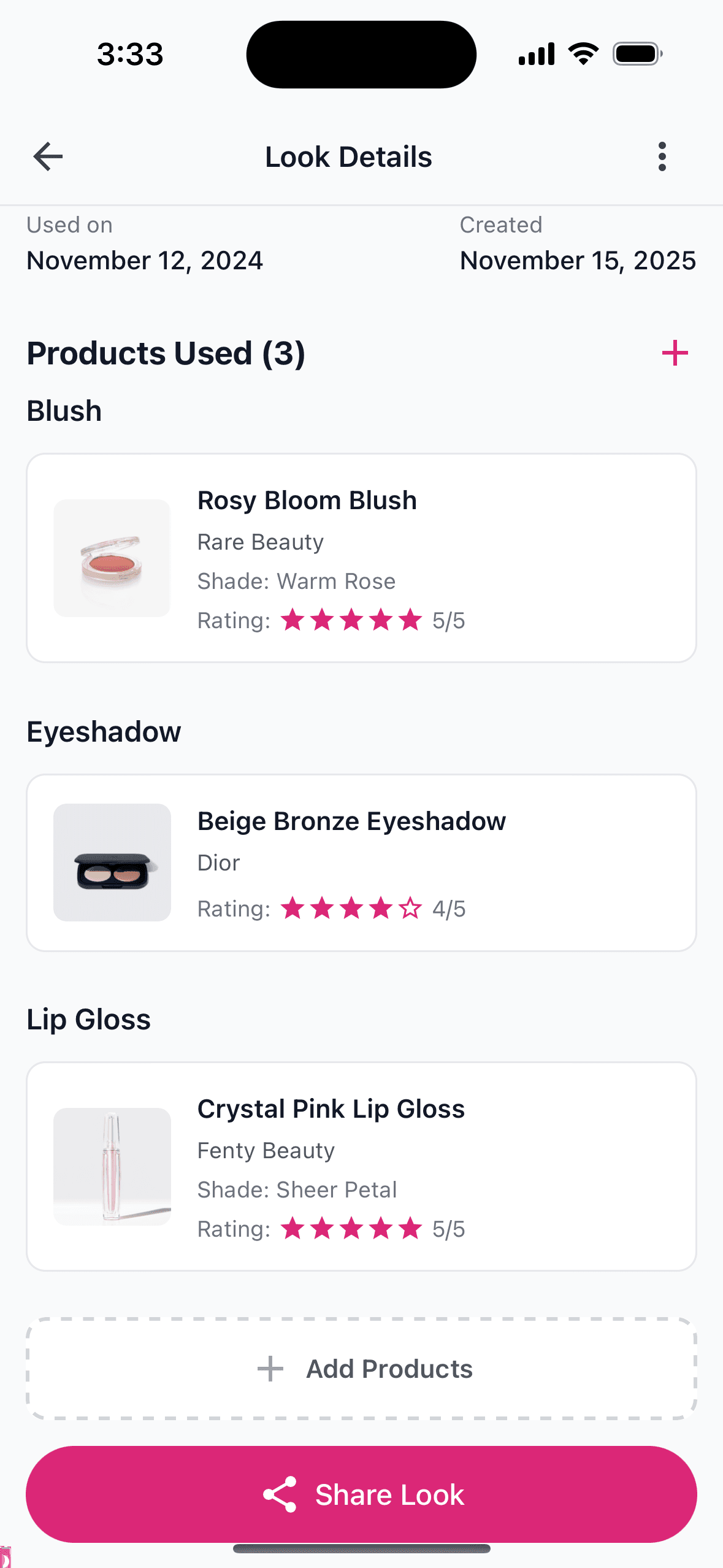Image resolution: width=723 pixels, height=1568 pixels.
Task: Tap the Used on date November 12, 2024
Action: pyautogui.click(x=145, y=260)
